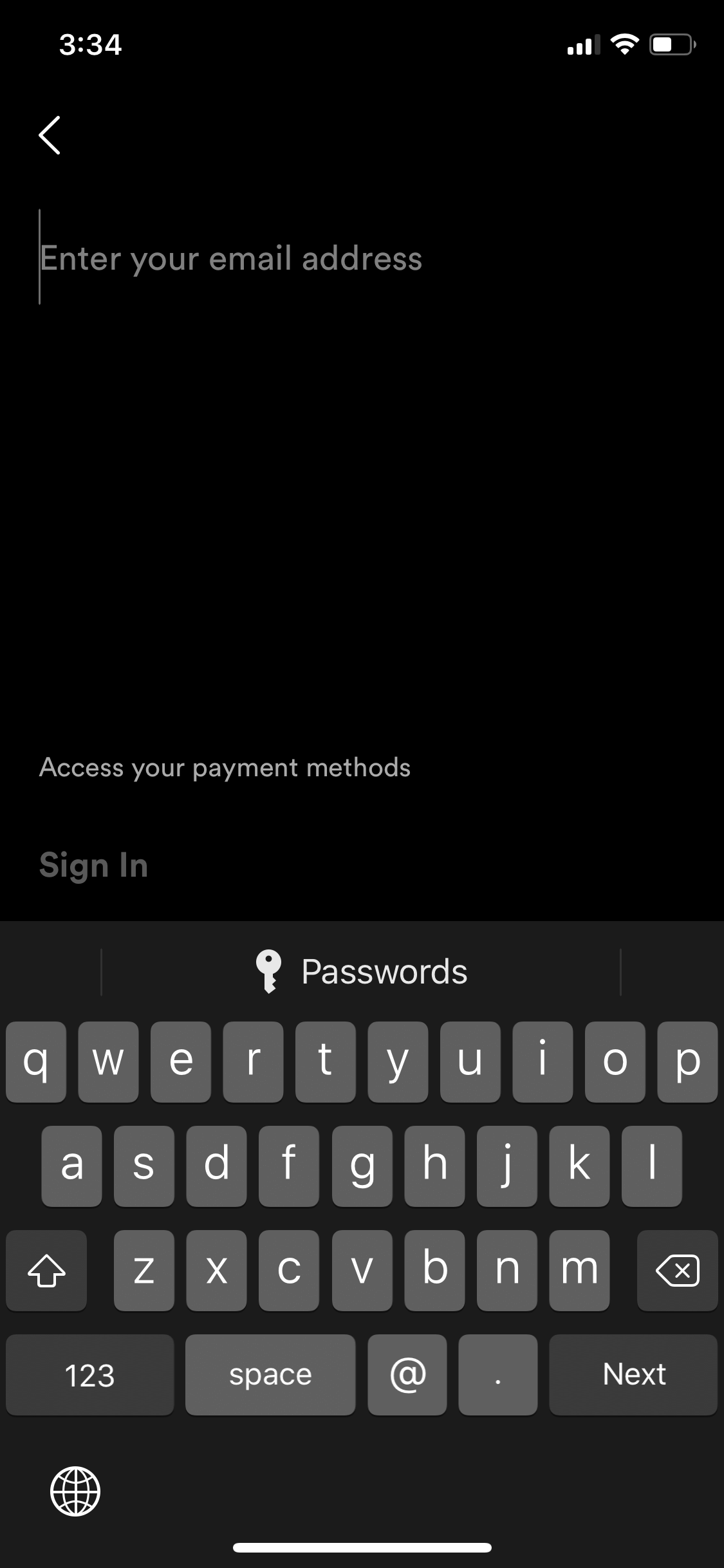Switch to the 123 numeric keyboard

pos(90,1374)
